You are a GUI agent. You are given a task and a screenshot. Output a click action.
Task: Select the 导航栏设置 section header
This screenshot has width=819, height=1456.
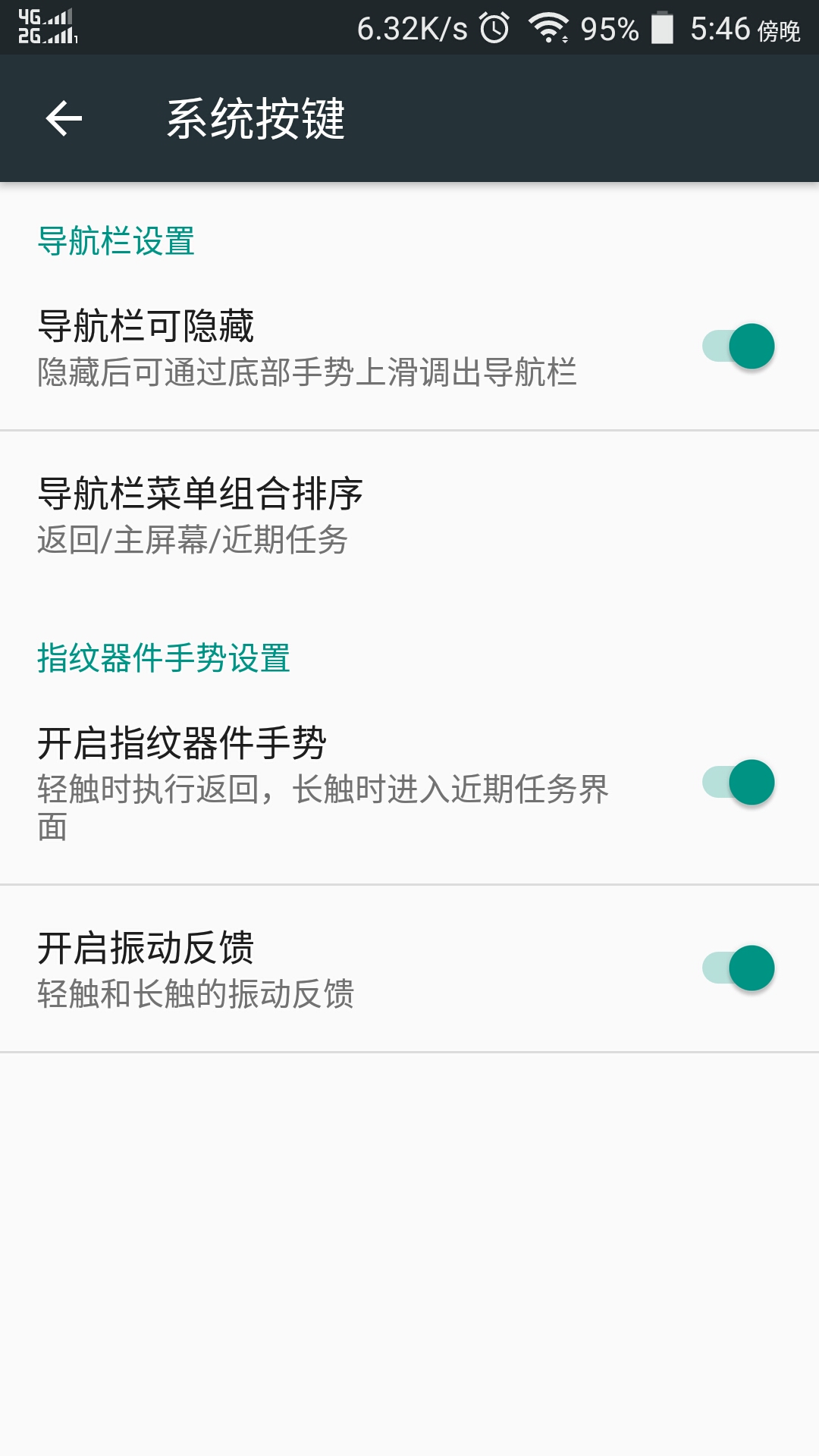(x=115, y=239)
